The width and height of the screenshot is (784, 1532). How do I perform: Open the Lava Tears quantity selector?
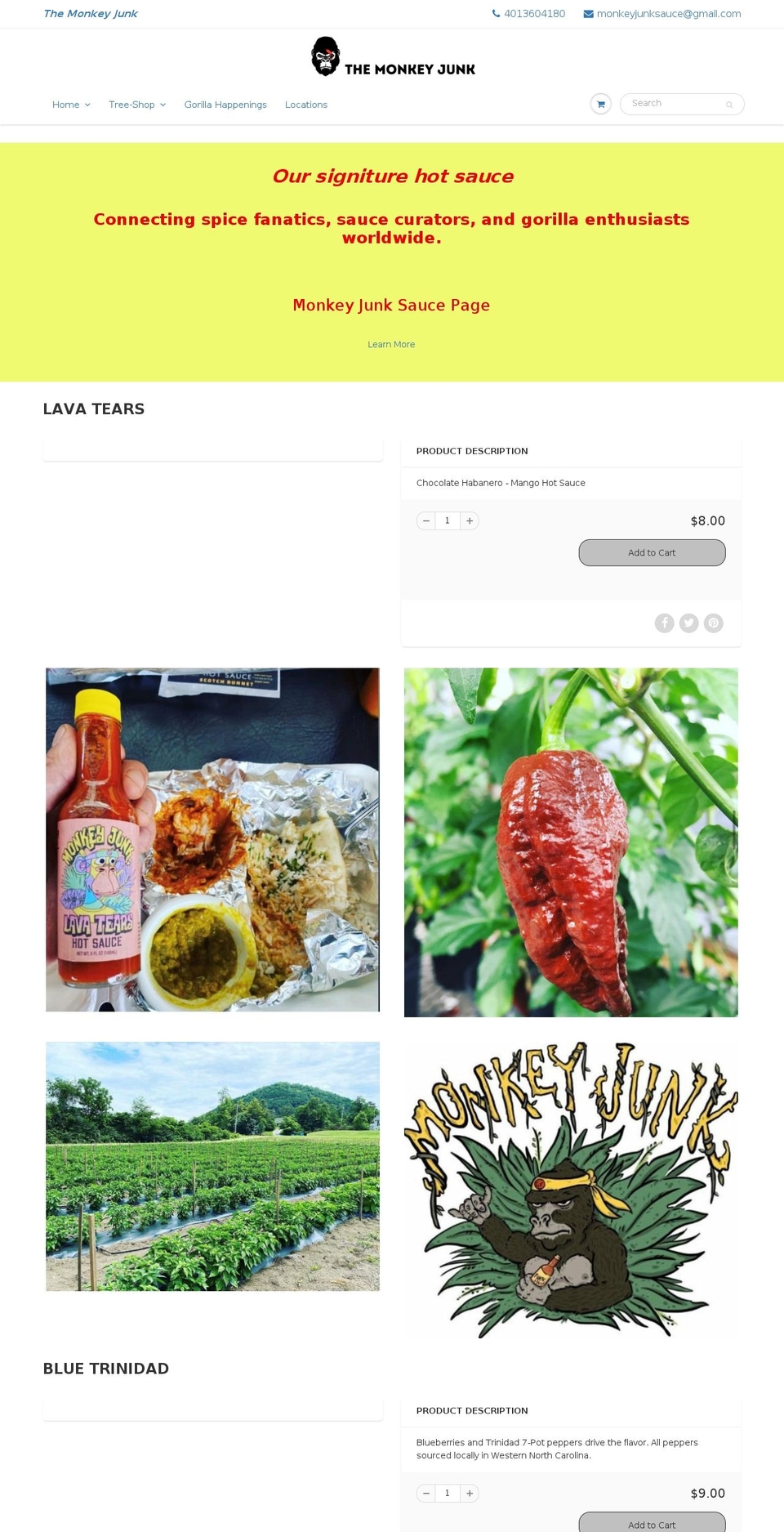[x=448, y=520]
